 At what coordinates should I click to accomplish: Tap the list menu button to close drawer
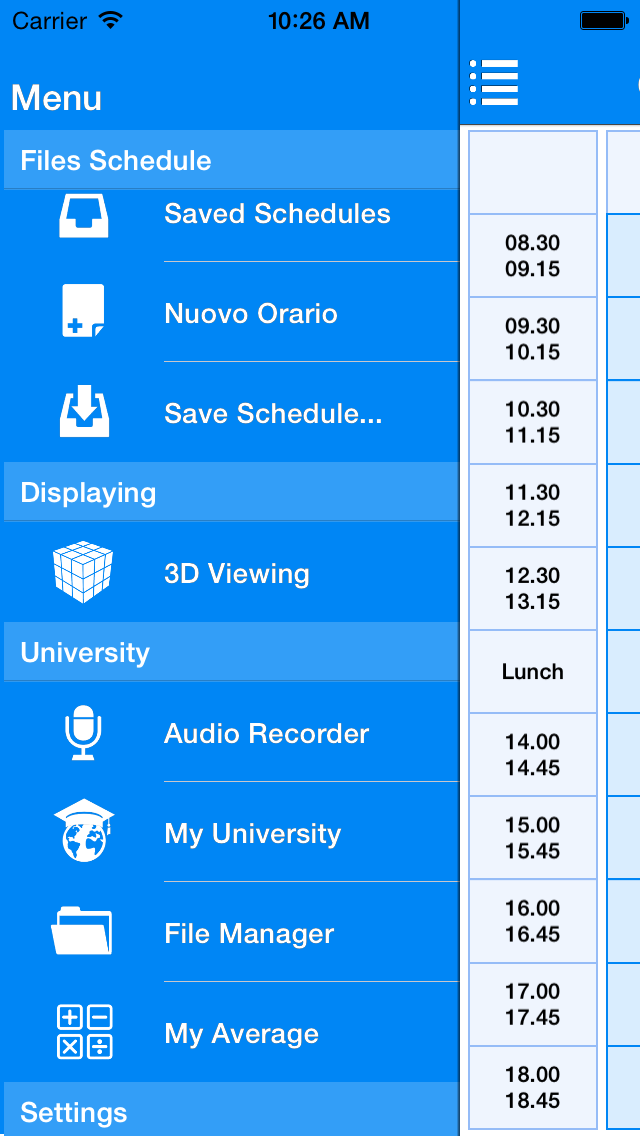494,83
